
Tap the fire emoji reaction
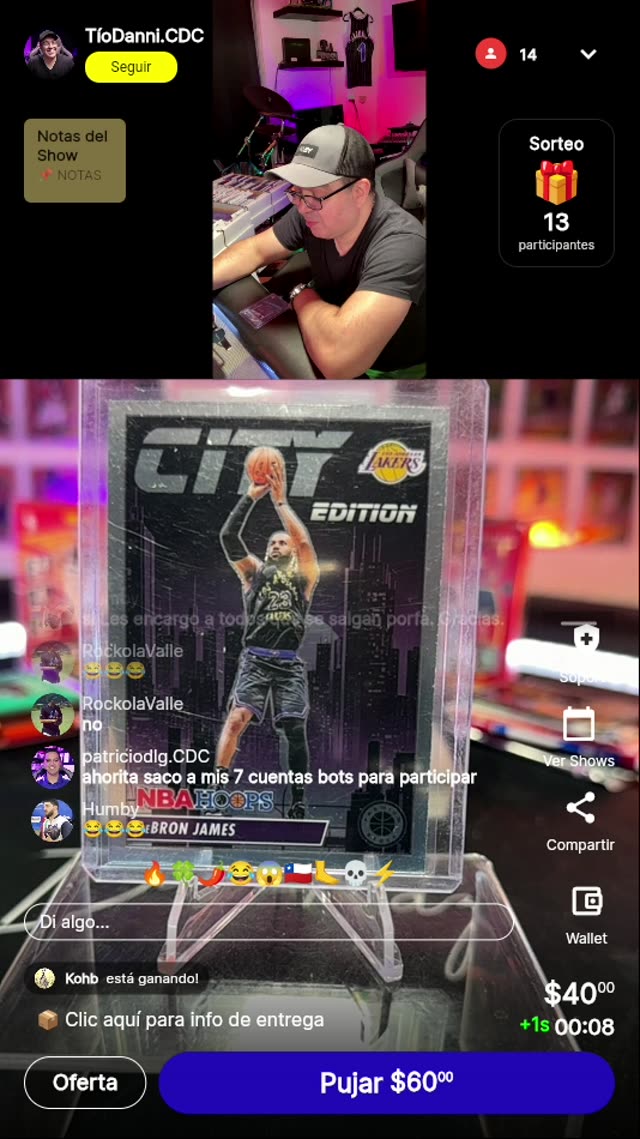(153, 873)
